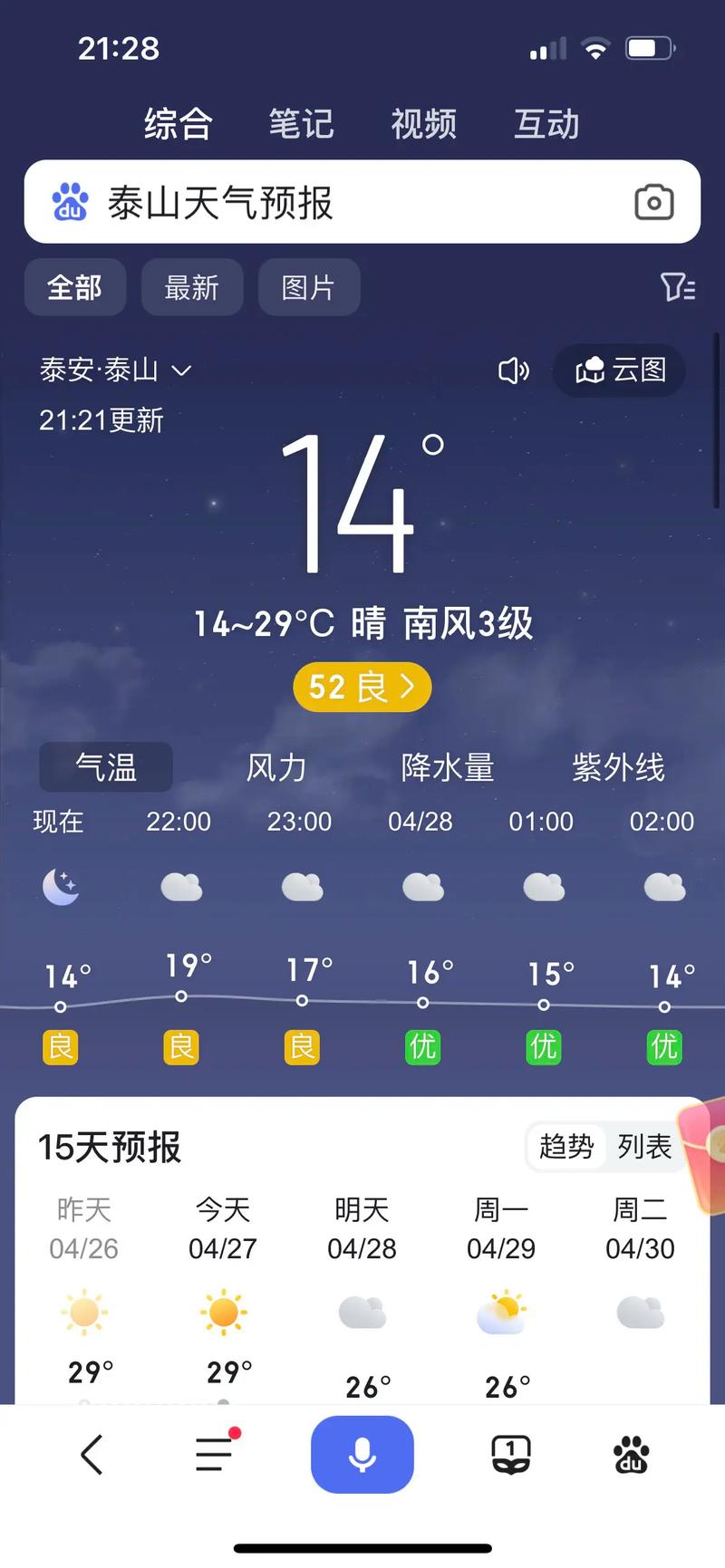This screenshot has height=1568, width=725.
Task: Tap the microphone button in bottom navigation
Action: point(362,1454)
